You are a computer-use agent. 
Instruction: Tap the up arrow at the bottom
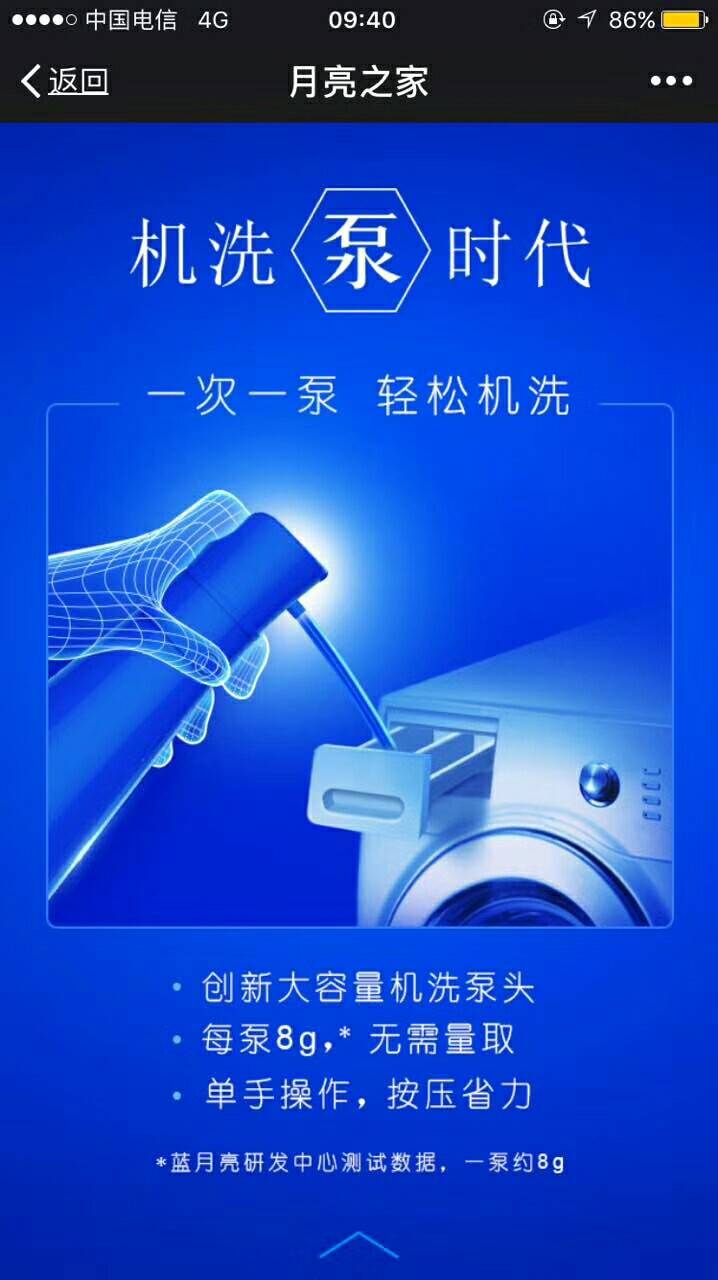pyautogui.click(x=359, y=1246)
